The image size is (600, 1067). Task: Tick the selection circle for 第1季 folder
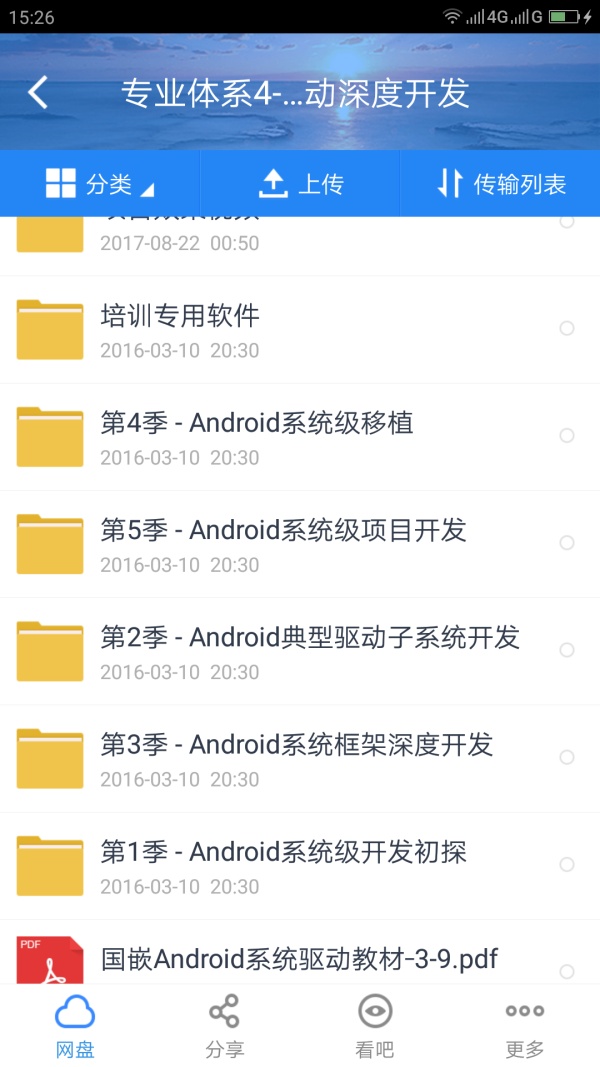[567, 864]
